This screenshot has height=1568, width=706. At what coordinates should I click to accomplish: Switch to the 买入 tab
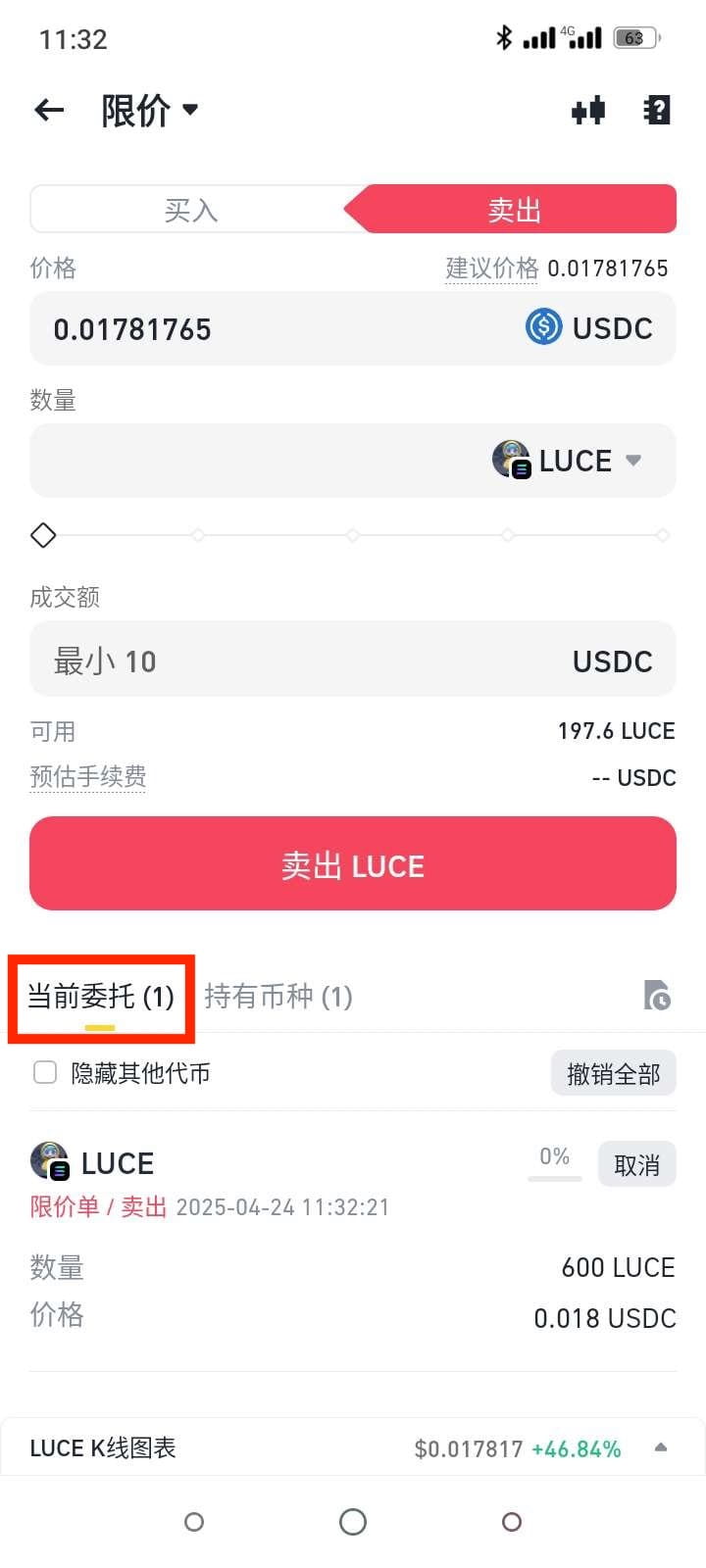[x=191, y=210]
